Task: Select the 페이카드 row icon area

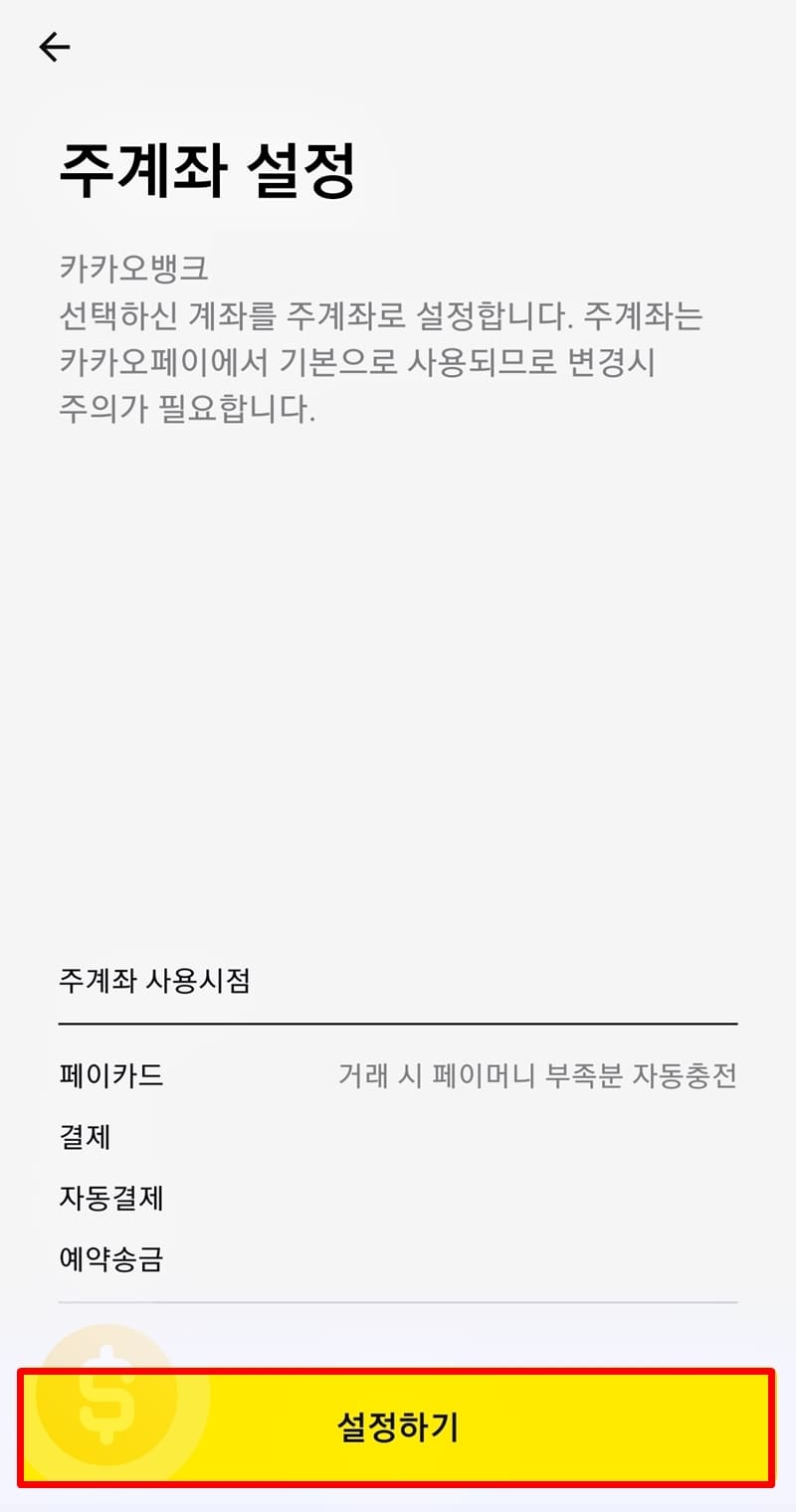Action: point(111,1074)
